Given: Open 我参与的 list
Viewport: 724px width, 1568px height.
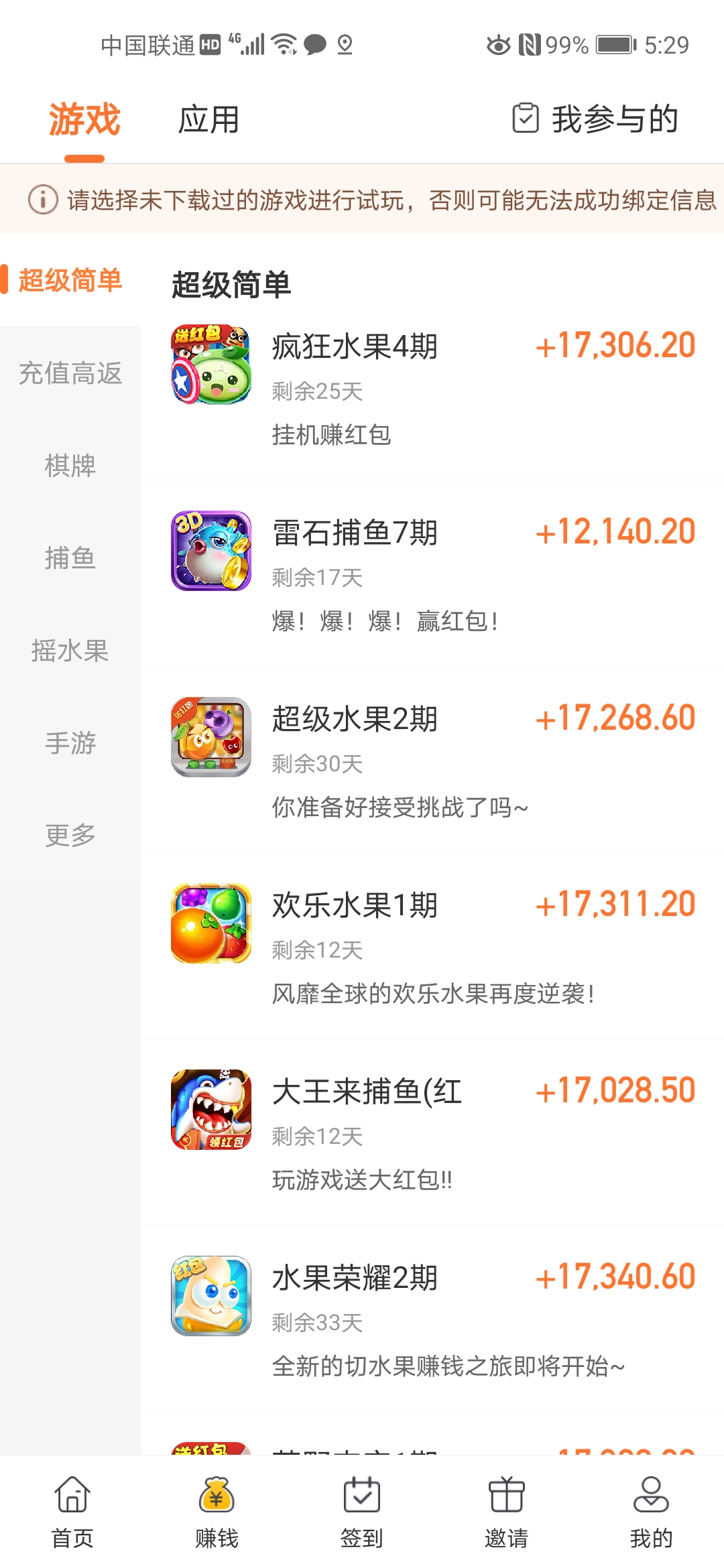Looking at the screenshot, I should click(596, 119).
